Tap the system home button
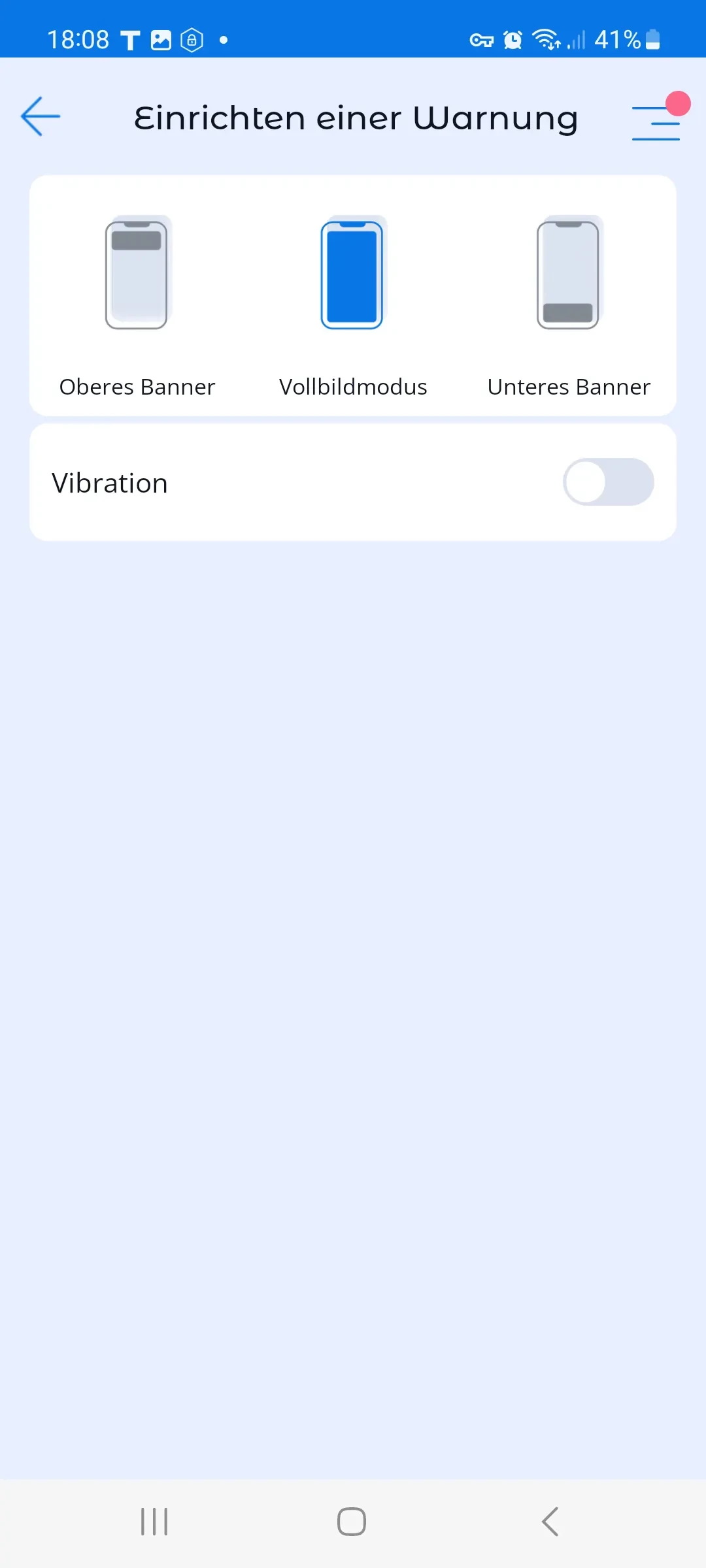 352,1522
